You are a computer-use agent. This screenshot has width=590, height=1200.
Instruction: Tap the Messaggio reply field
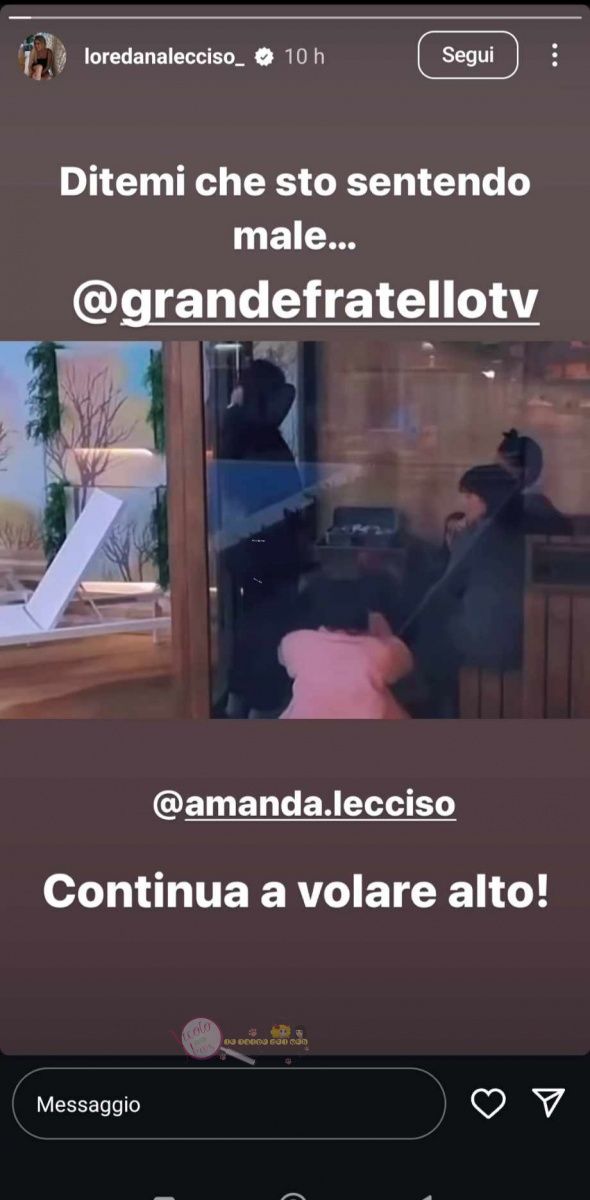[229, 1103]
